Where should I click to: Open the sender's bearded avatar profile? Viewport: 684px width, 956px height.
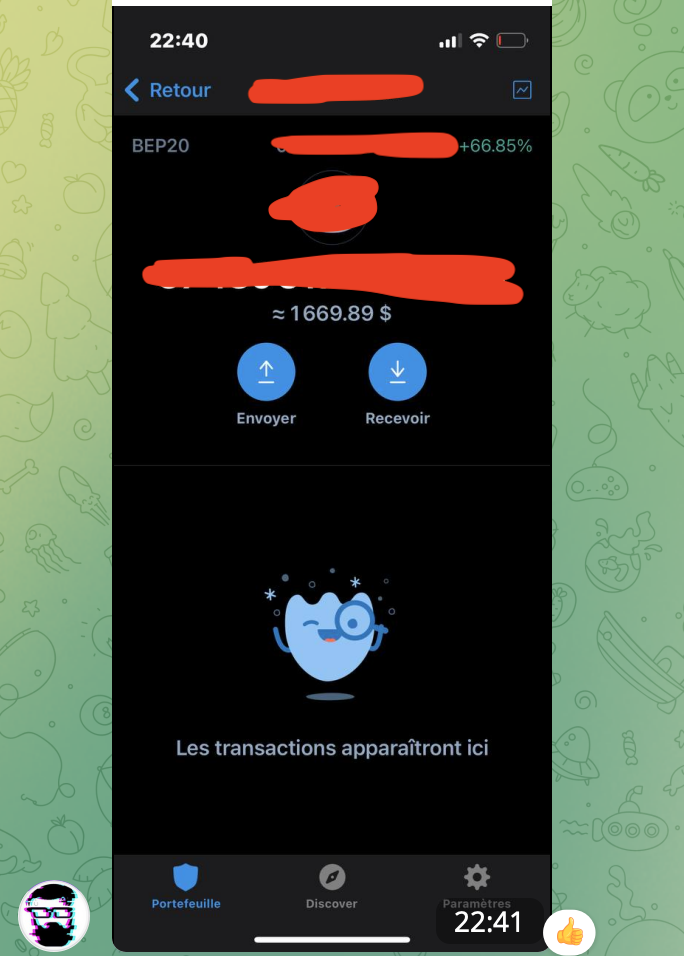(x=55, y=916)
